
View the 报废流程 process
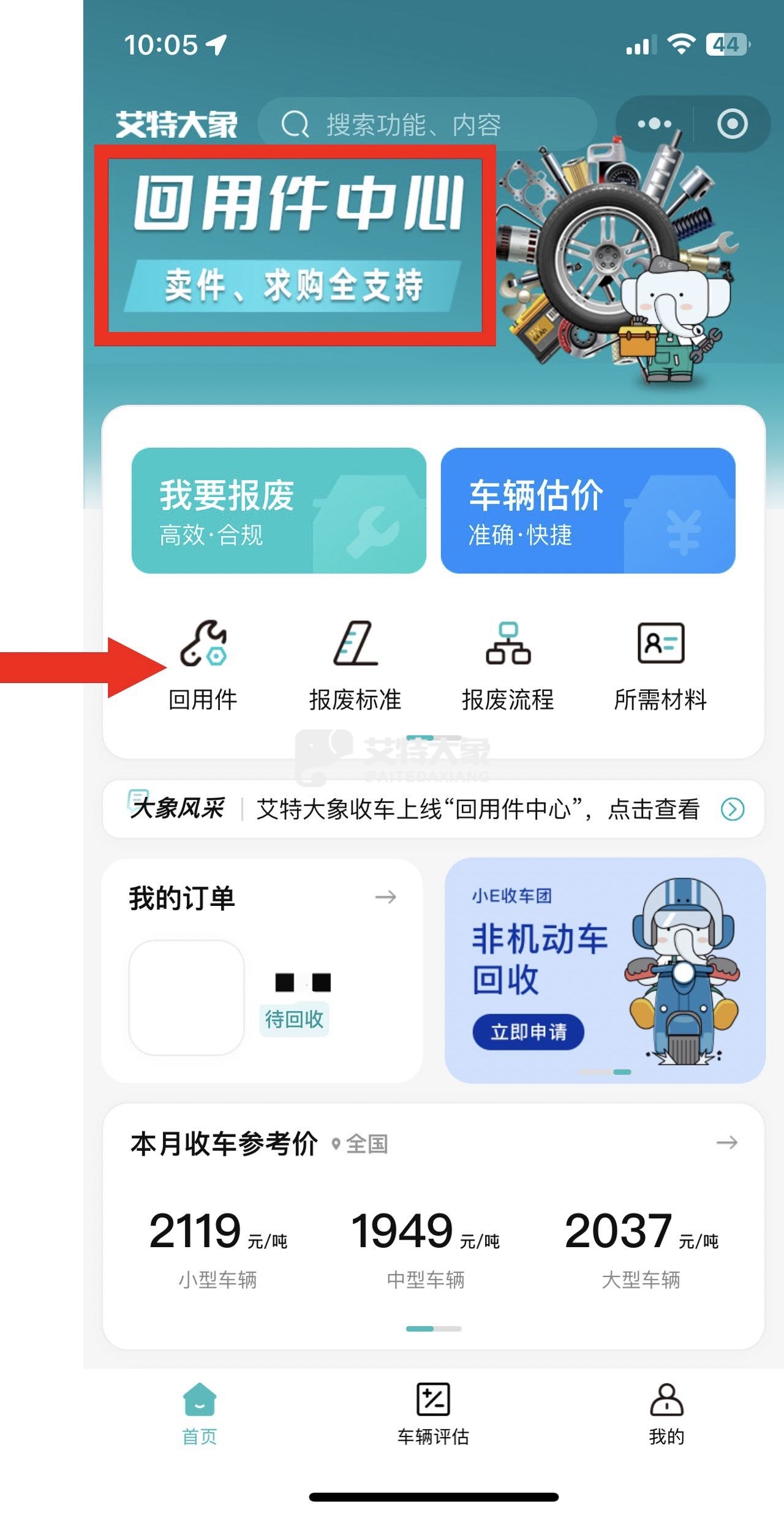click(508, 666)
